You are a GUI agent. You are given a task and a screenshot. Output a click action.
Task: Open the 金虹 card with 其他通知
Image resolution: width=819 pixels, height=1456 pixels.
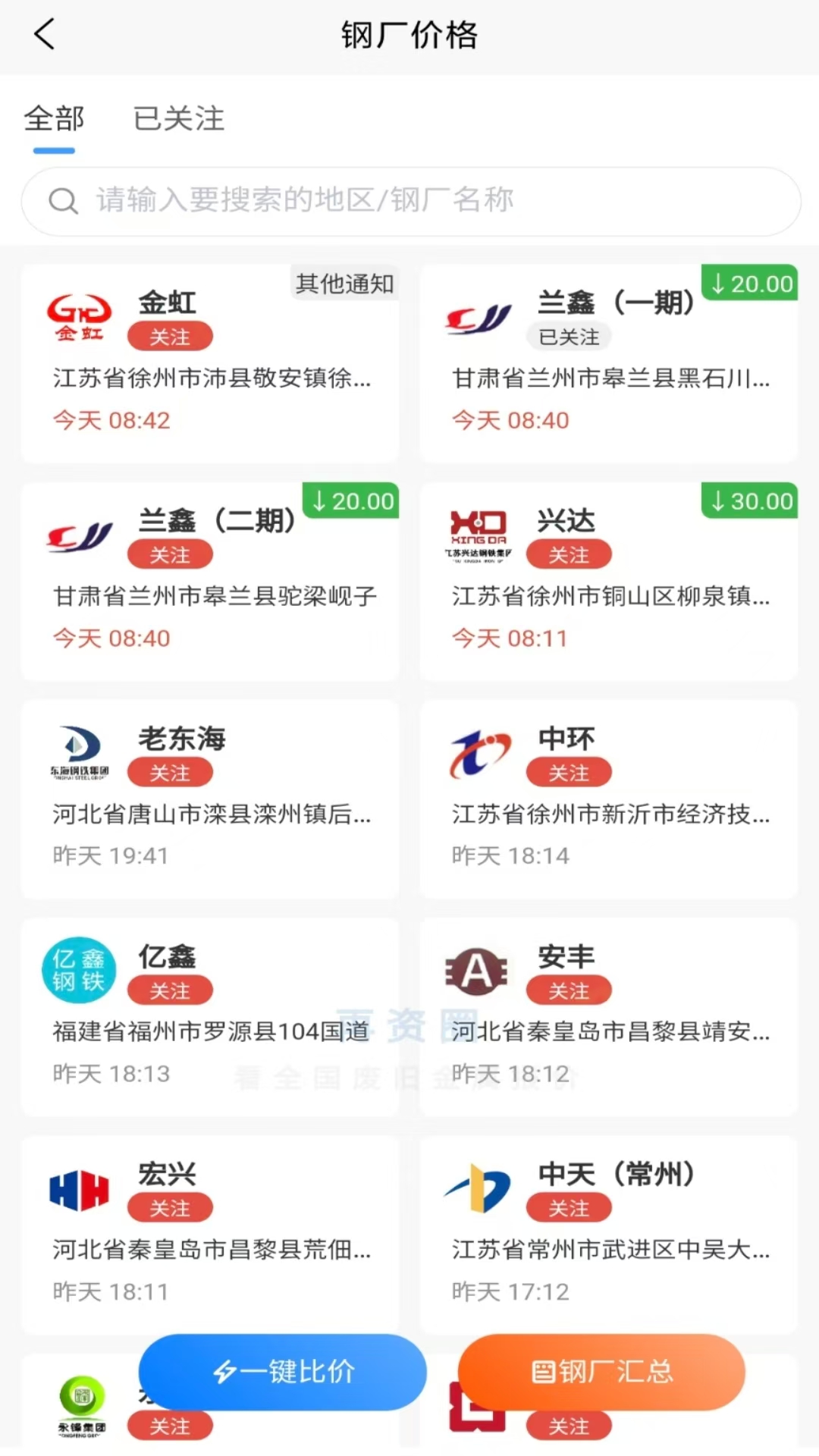click(210, 363)
